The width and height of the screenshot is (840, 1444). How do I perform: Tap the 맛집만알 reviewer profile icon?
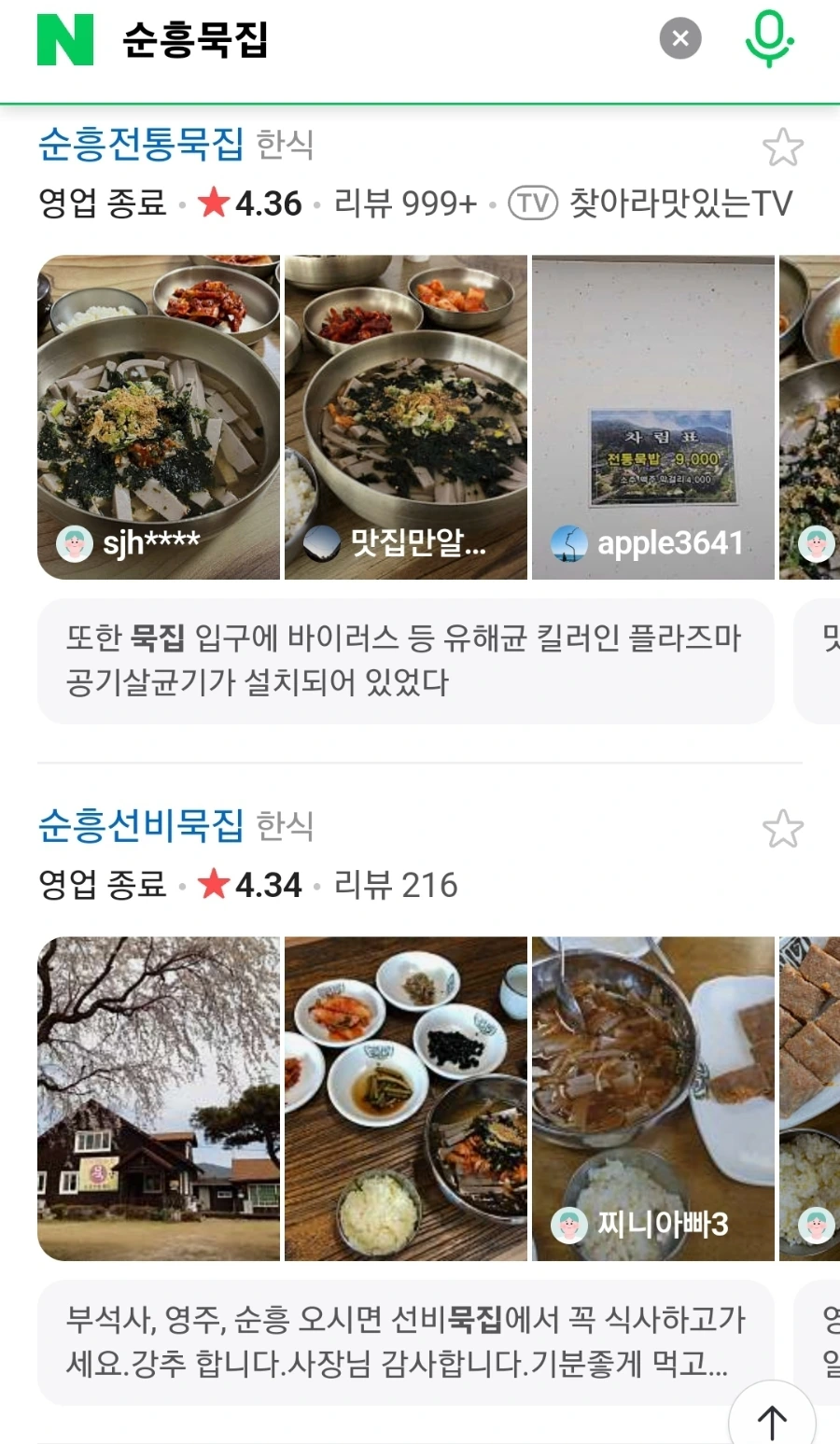coord(321,543)
